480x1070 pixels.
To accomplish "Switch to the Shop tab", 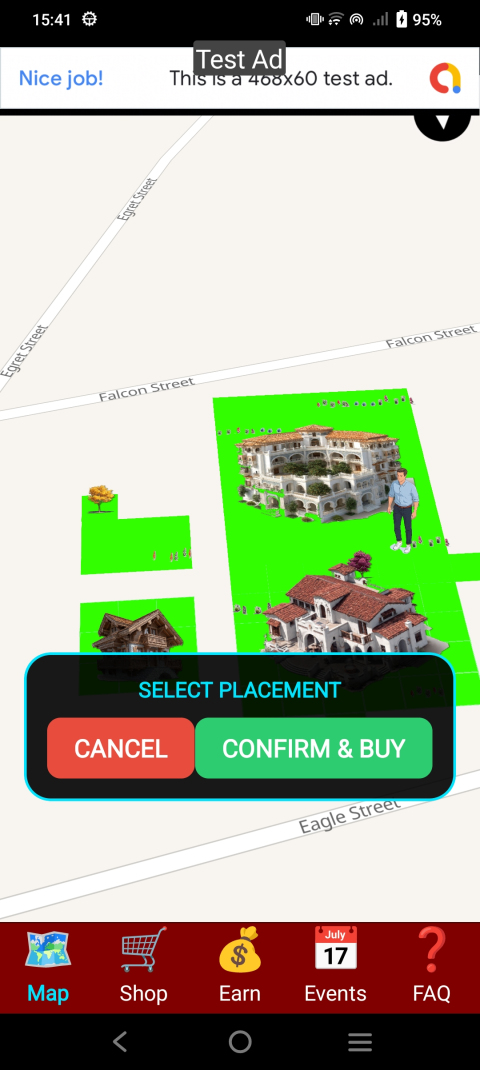I will (x=143, y=966).
